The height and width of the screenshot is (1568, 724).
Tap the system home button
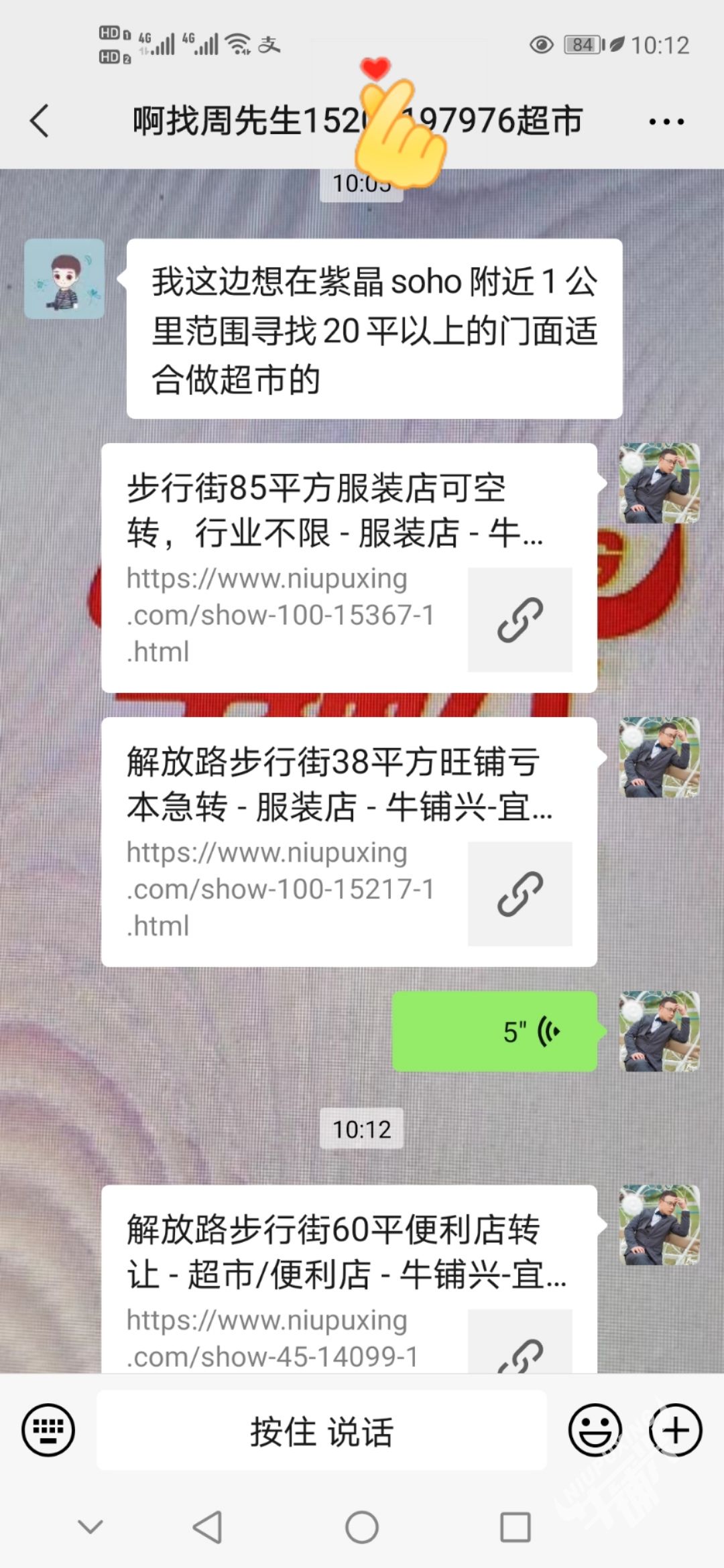click(x=362, y=1528)
